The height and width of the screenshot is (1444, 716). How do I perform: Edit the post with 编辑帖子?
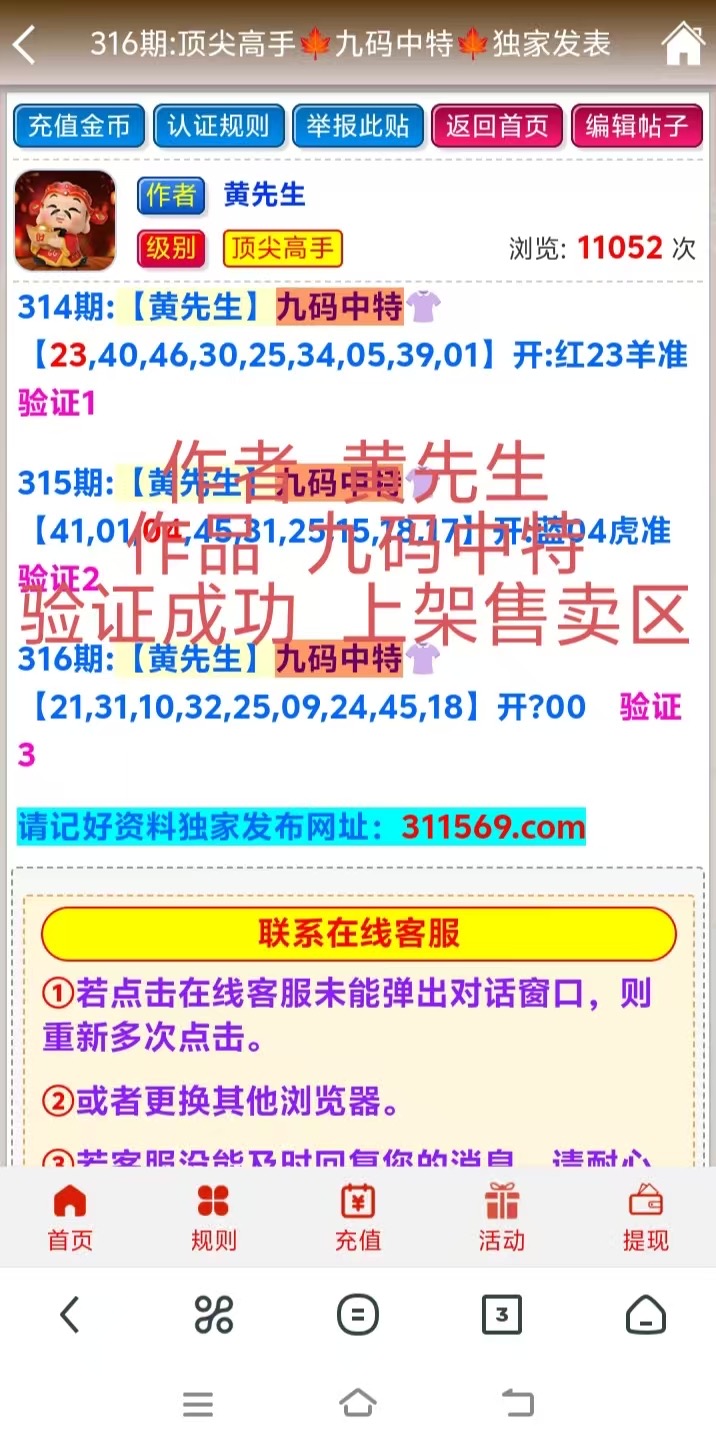(x=637, y=126)
